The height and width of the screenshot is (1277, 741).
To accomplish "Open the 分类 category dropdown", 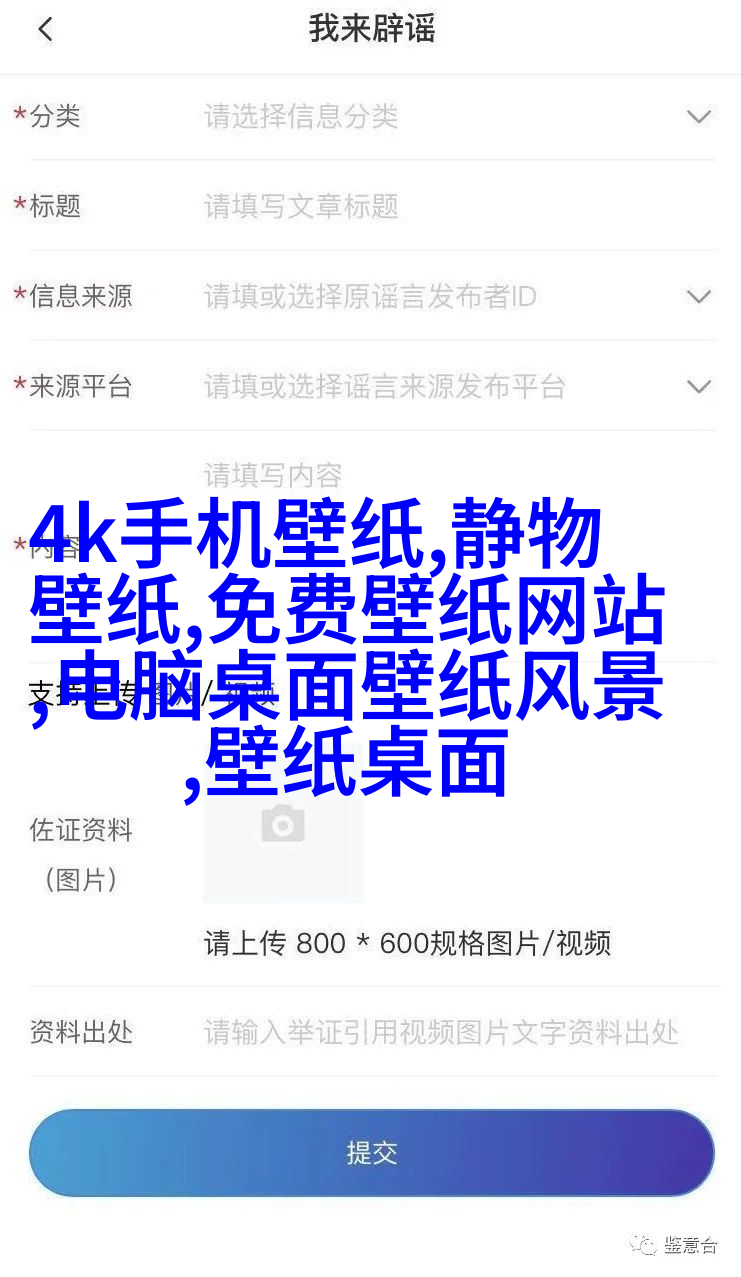I will coord(698,117).
